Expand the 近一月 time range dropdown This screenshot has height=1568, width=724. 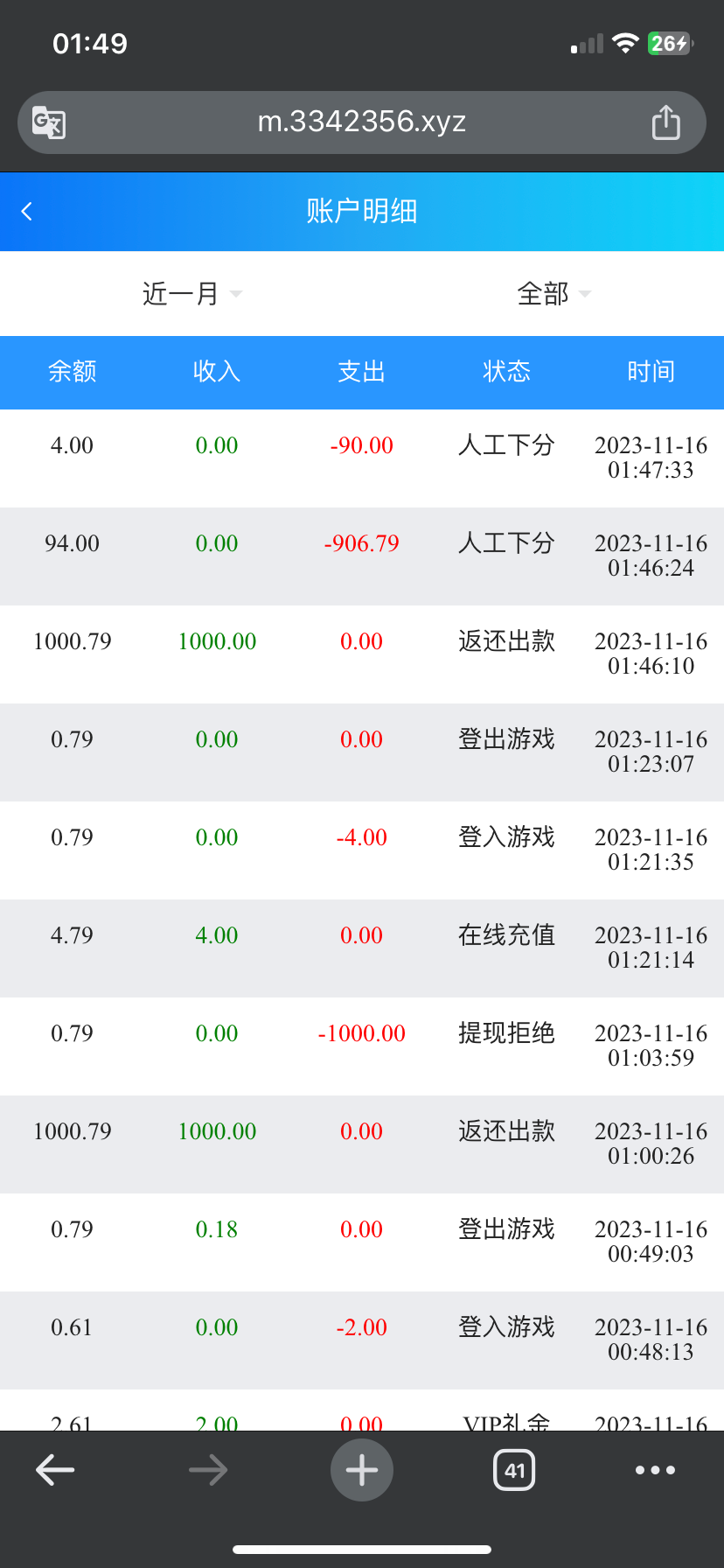[191, 294]
